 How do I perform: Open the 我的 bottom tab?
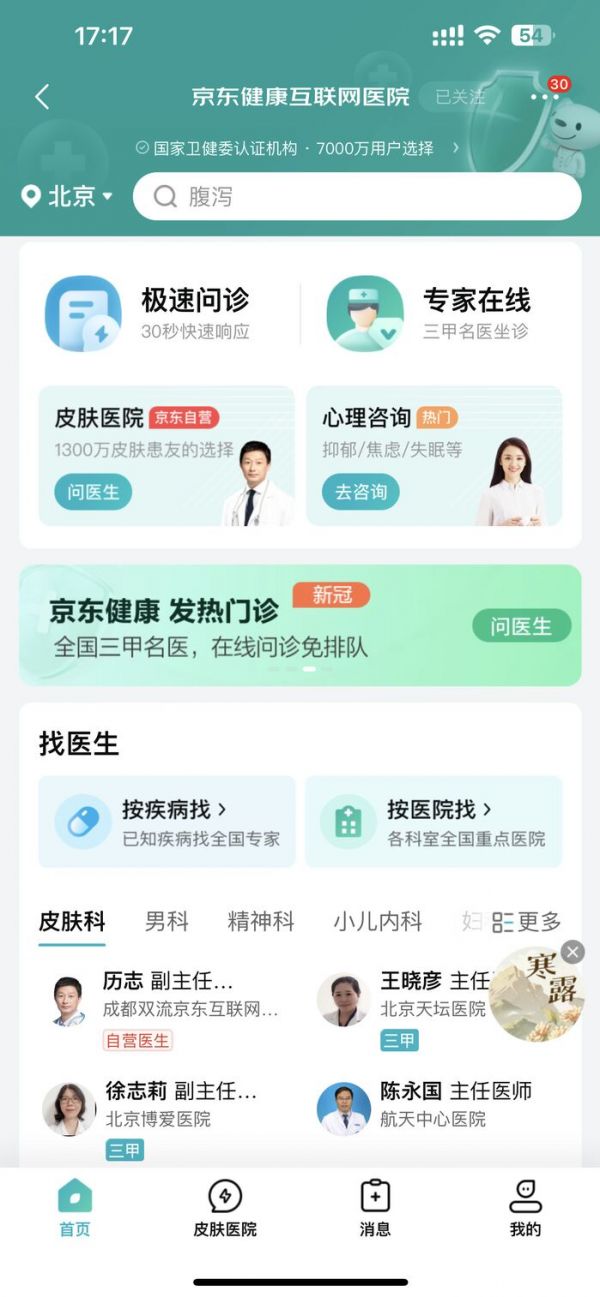click(525, 1207)
